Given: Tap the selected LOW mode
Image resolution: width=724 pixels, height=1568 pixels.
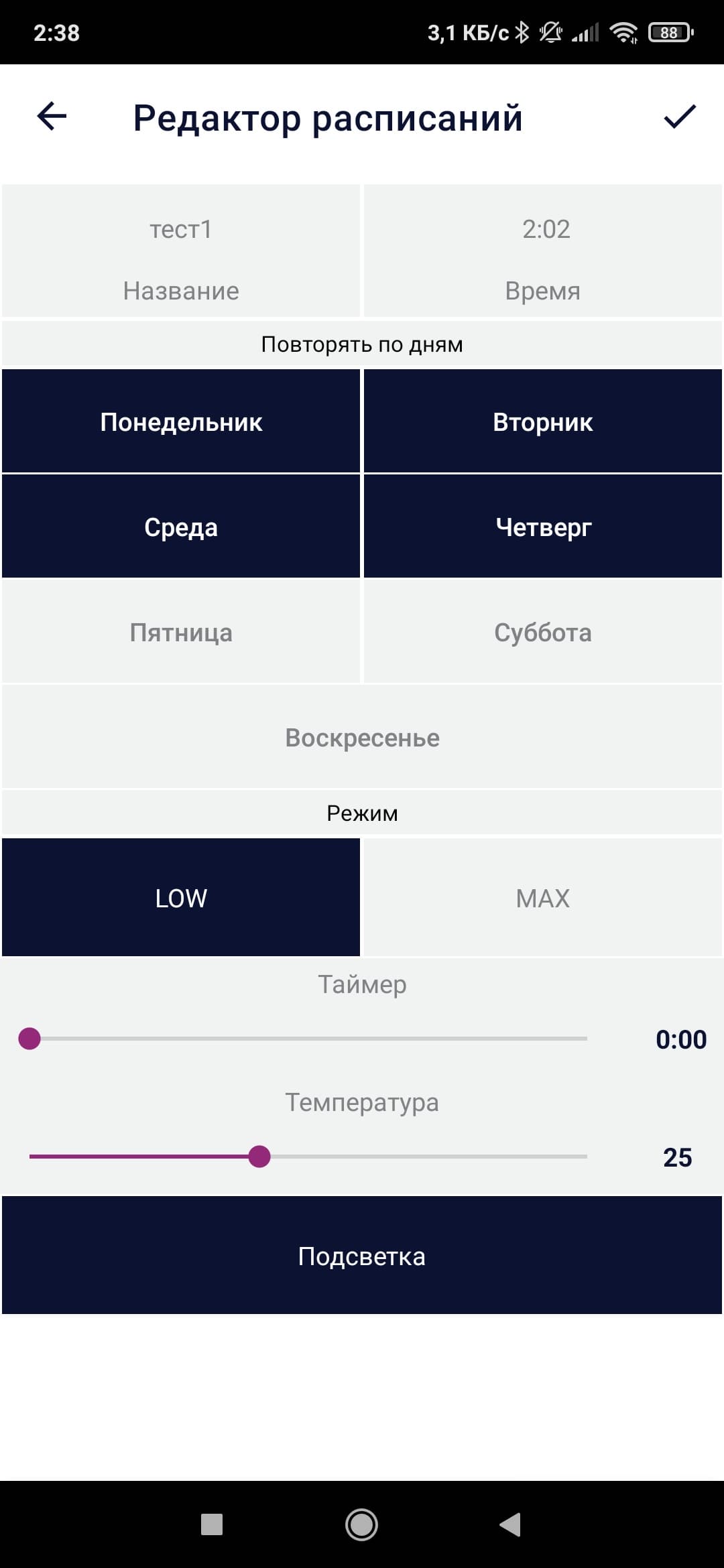Looking at the screenshot, I should point(181,897).
